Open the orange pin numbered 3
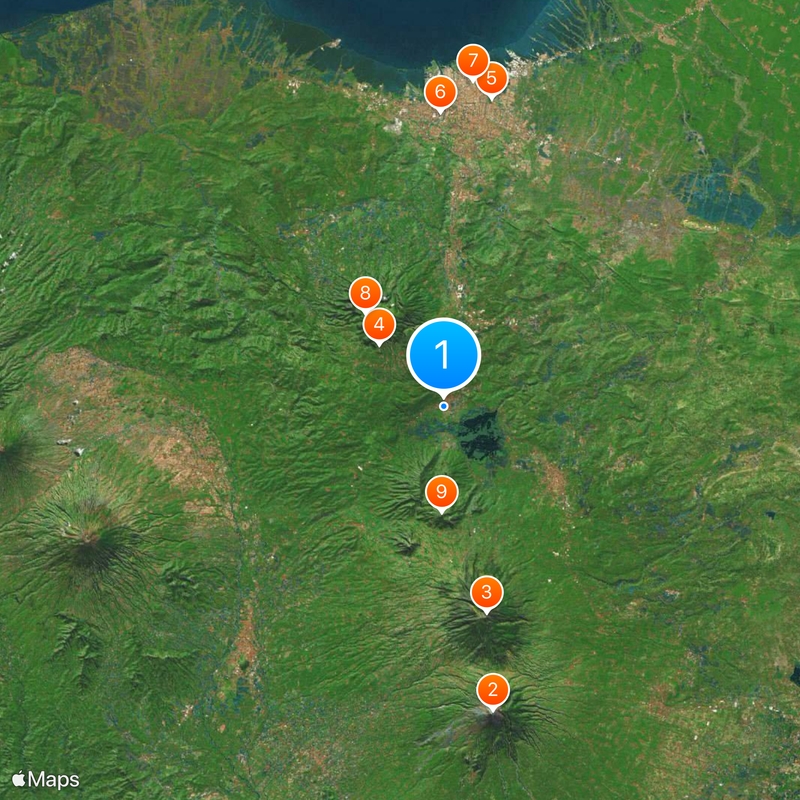The width and height of the screenshot is (800, 800). pos(486,593)
